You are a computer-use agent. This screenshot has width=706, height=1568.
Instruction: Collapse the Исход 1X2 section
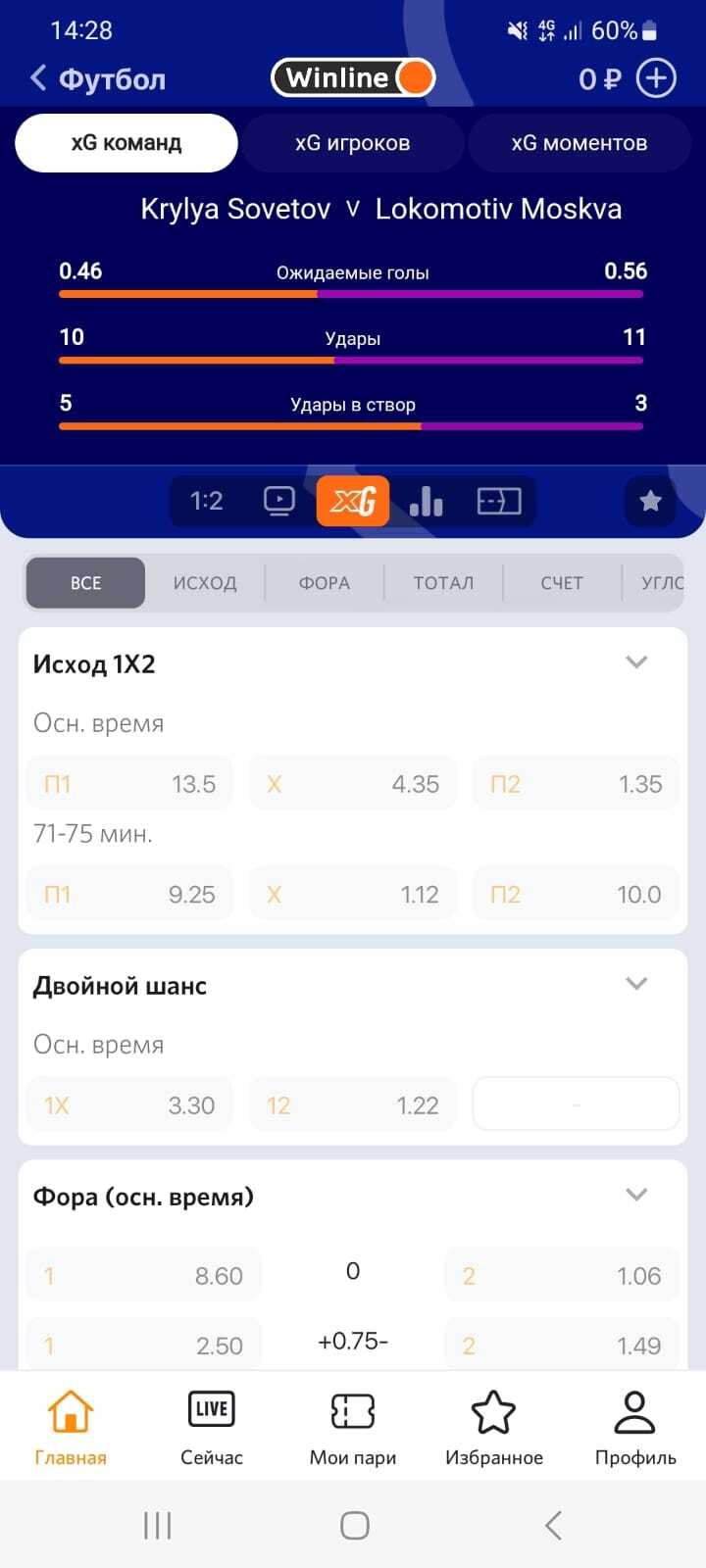coord(636,662)
